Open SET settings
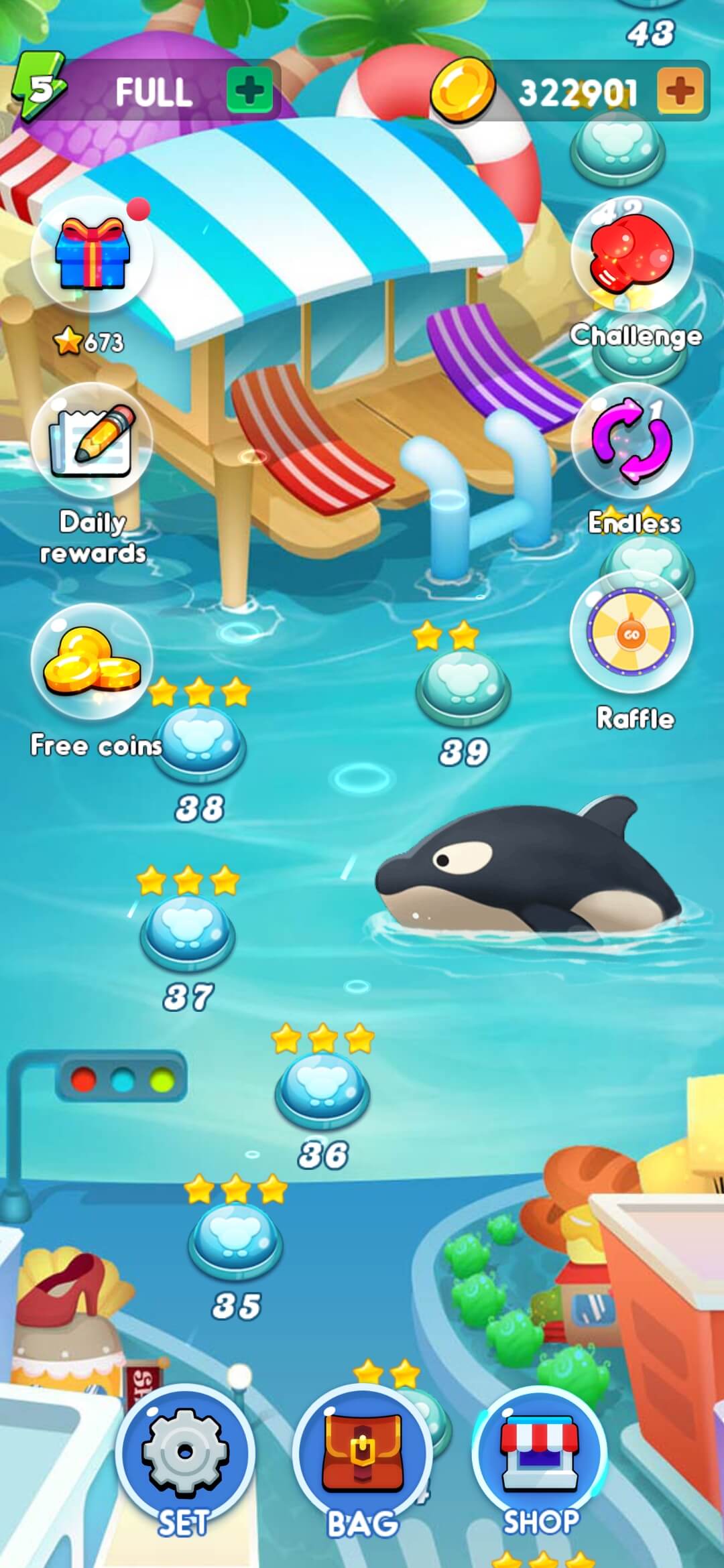The image size is (724, 1568). click(x=185, y=1455)
